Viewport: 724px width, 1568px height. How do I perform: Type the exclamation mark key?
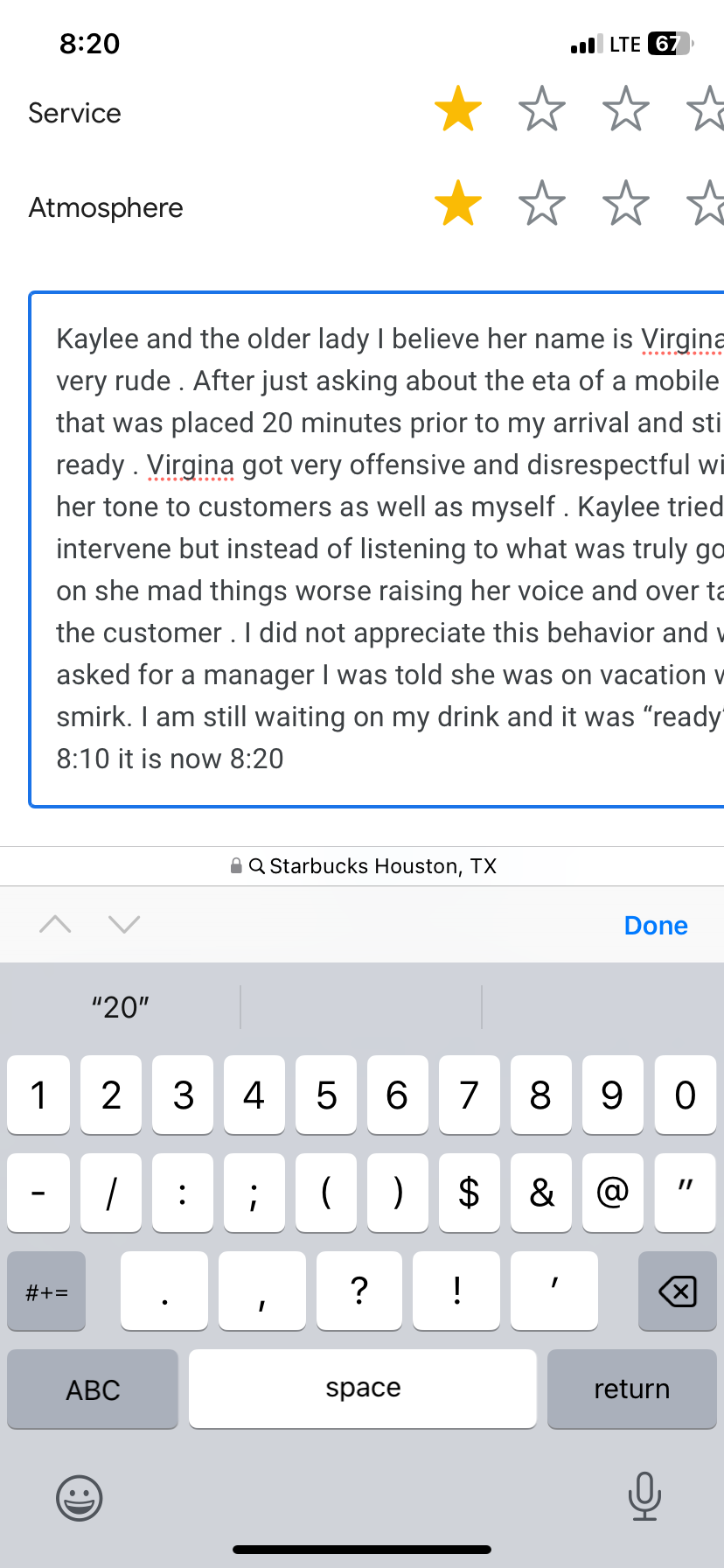456,1291
